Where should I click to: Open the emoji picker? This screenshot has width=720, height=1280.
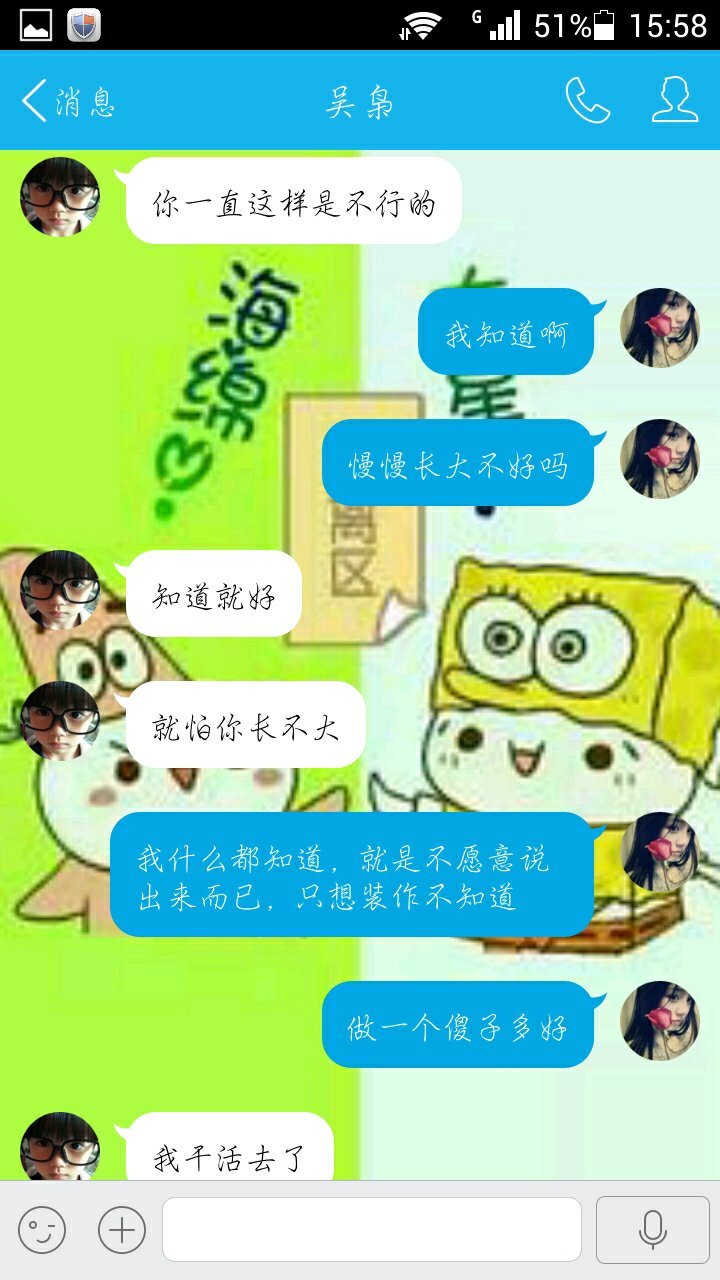(42, 1229)
